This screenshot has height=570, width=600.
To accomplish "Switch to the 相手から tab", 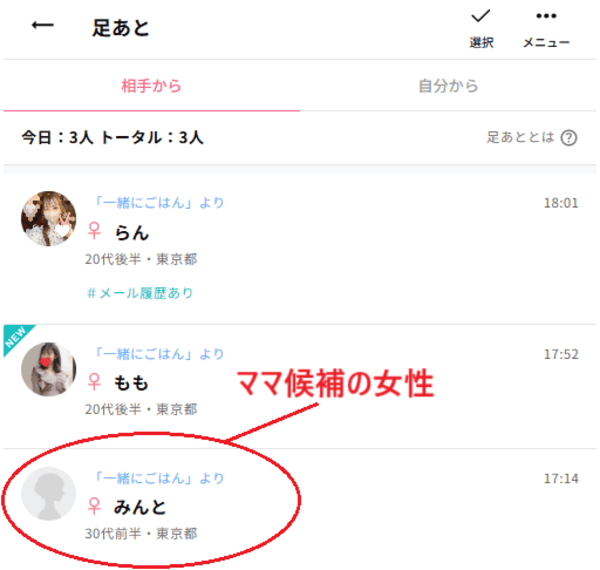I will click(151, 86).
